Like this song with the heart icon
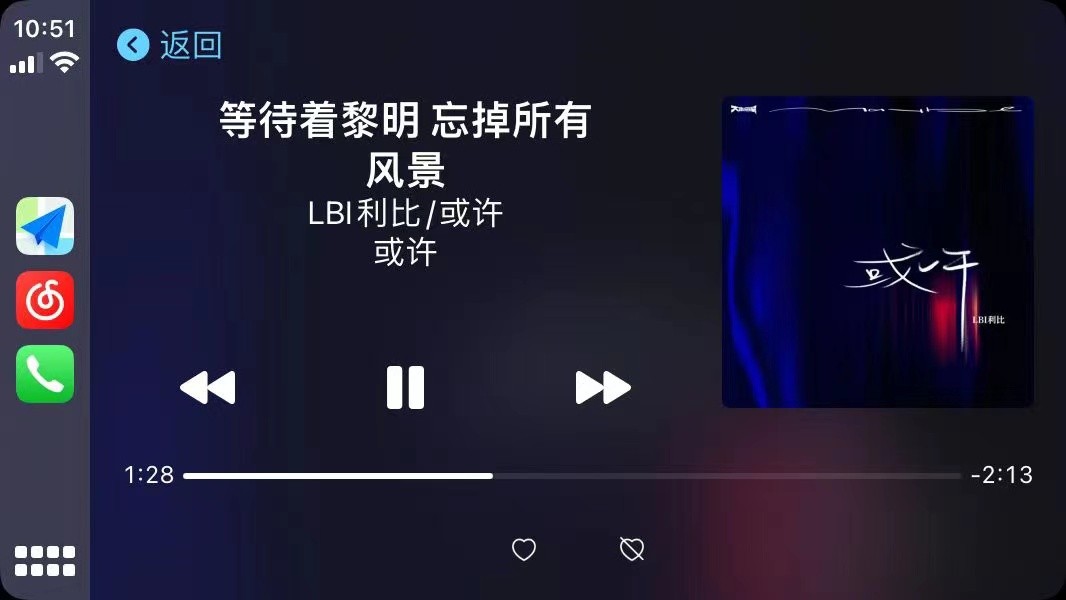 (x=524, y=549)
